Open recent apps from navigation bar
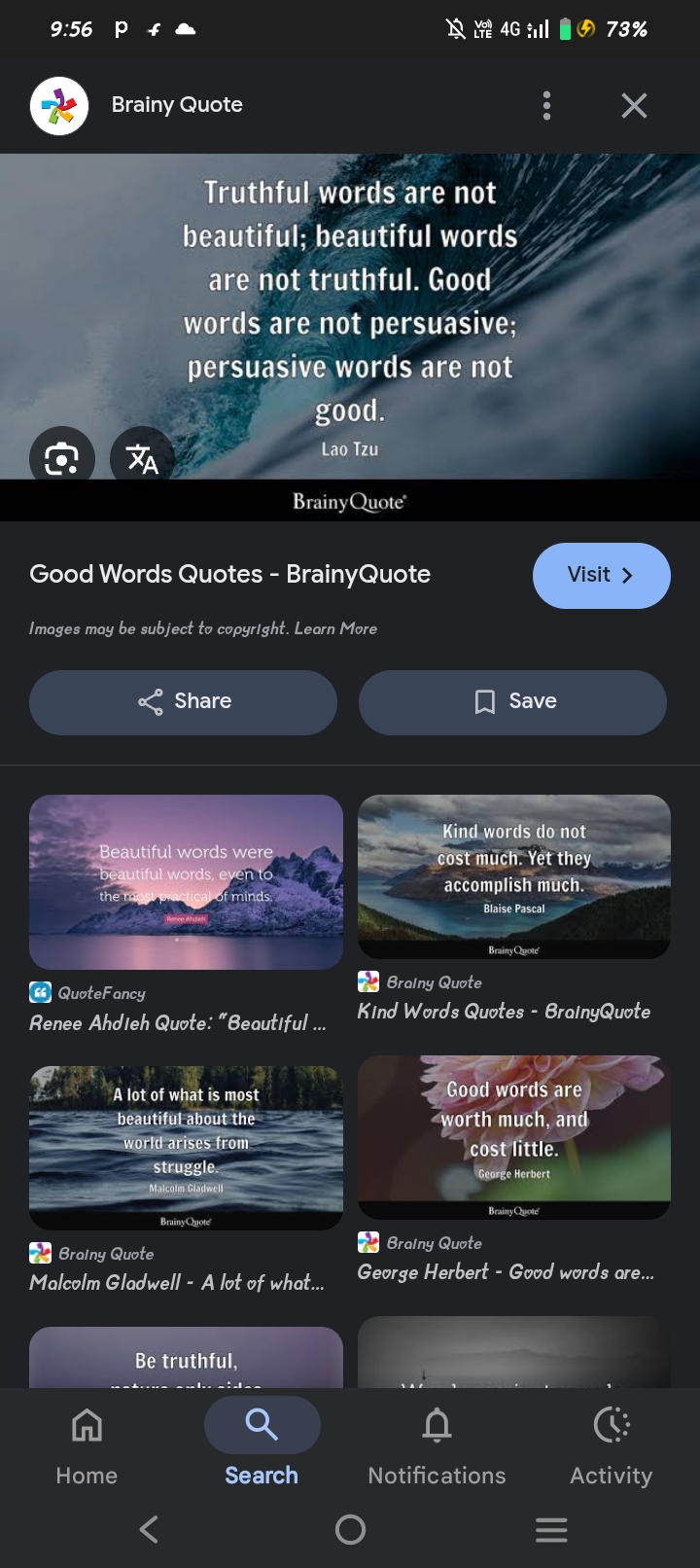This screenshot has height=1568, width=700. coord(550,1529)
